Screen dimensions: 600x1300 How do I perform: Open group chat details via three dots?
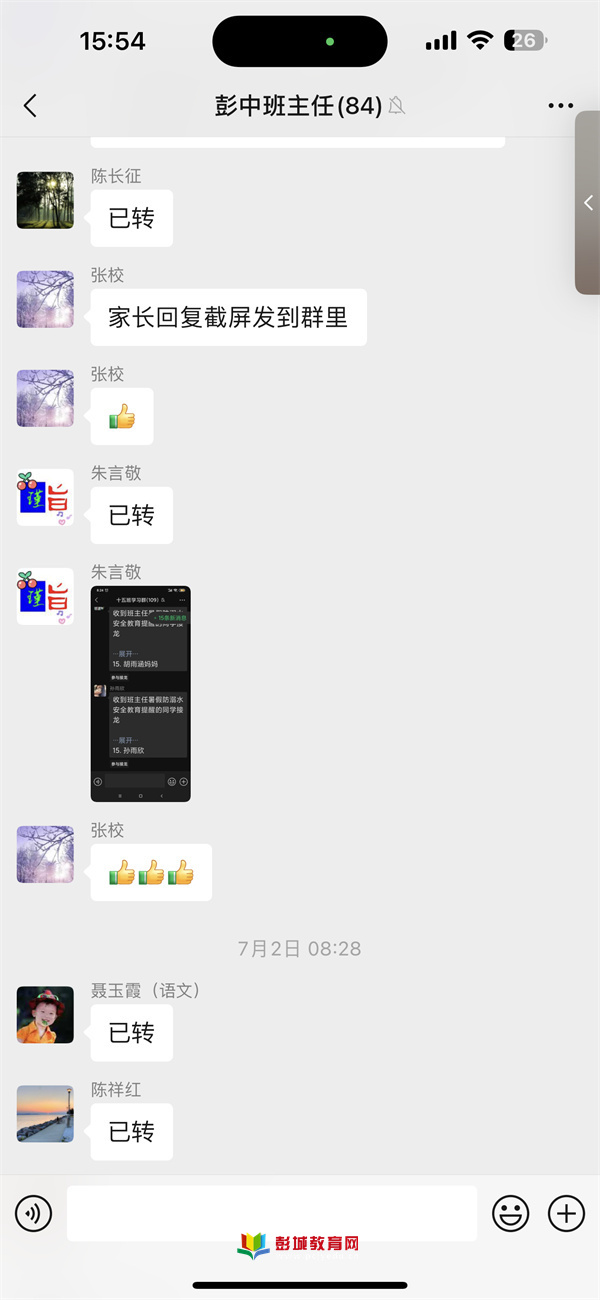561,106
